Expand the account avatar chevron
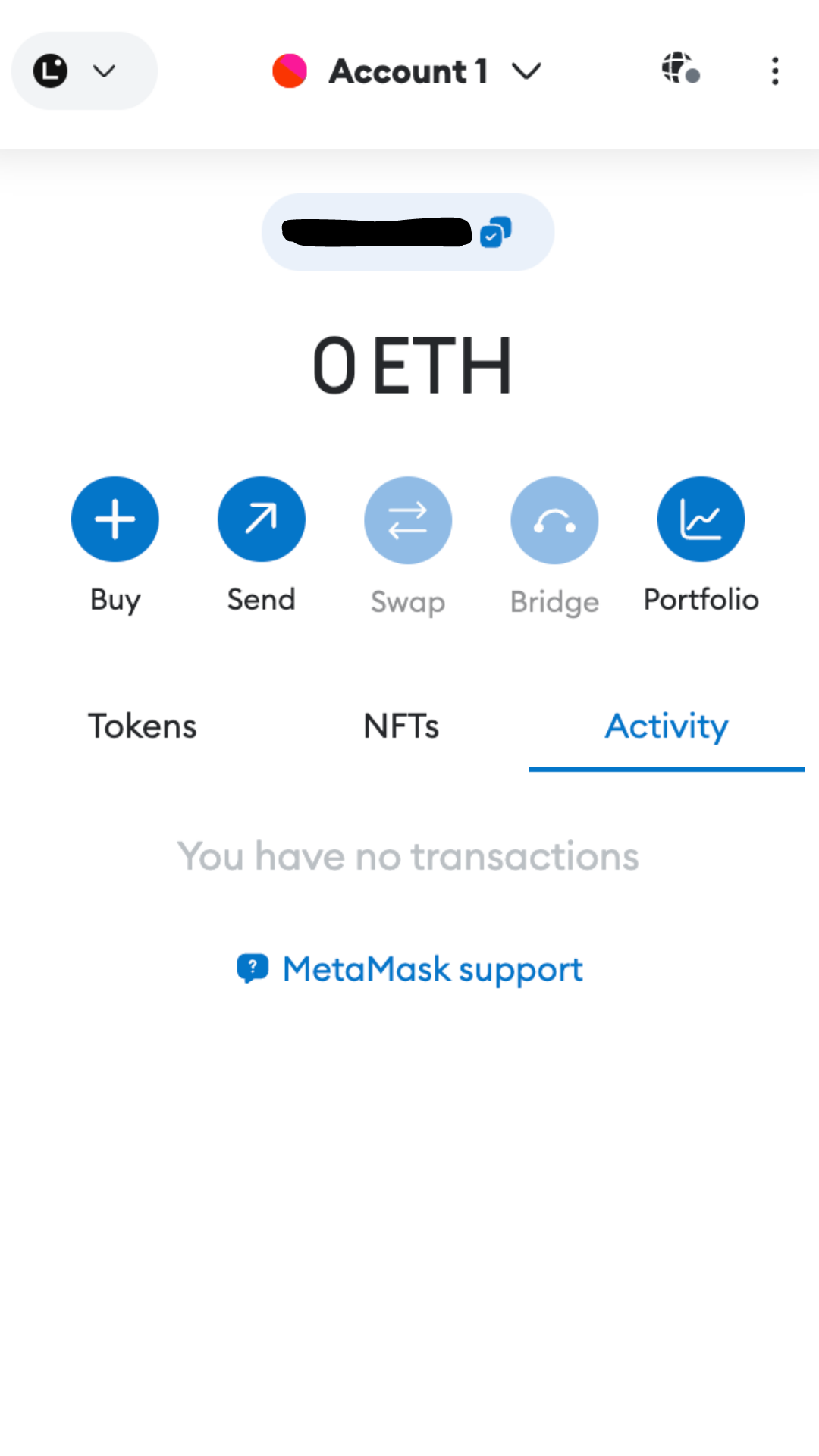The image size is (819, 1456). (x=105, y=72)
